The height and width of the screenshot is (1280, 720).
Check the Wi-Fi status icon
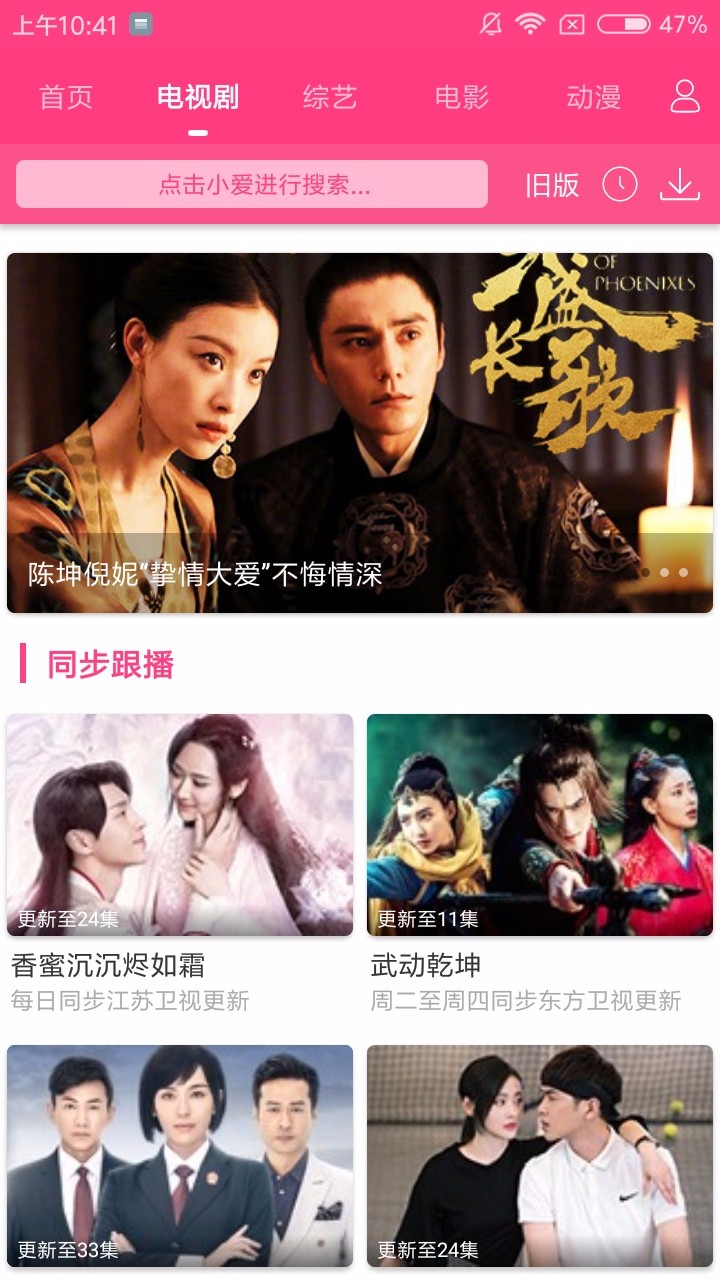coord(531,24)
